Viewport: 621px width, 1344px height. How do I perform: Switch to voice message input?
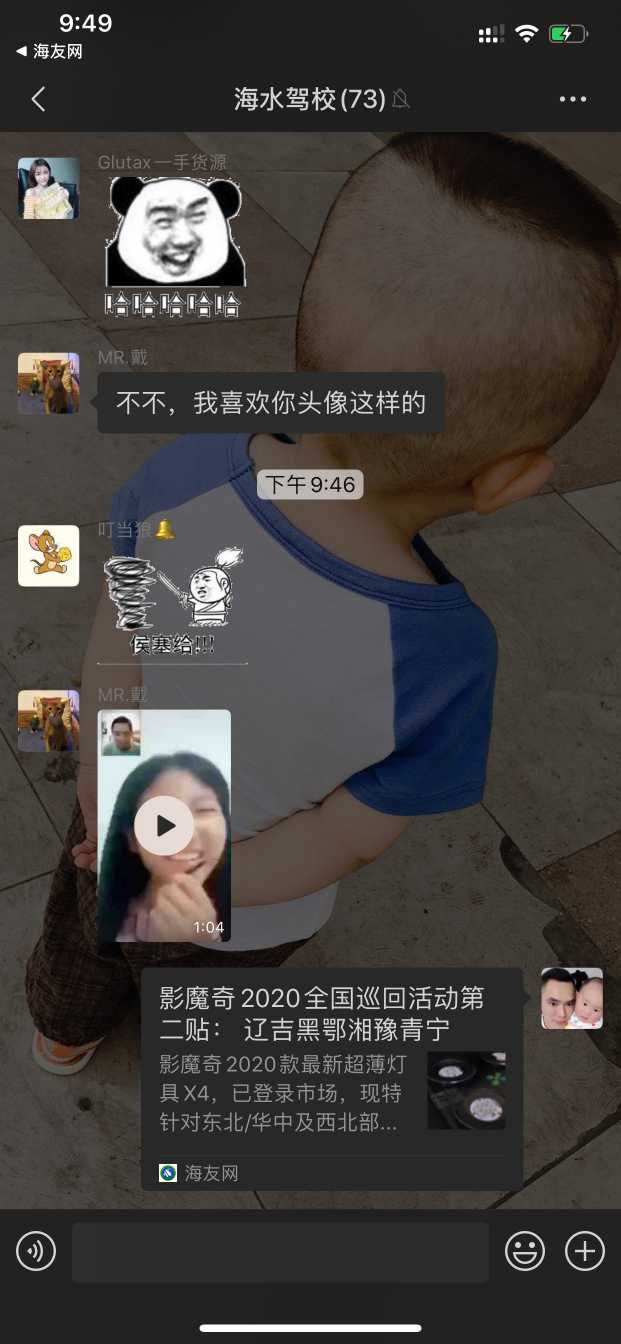coord(36,1251)
